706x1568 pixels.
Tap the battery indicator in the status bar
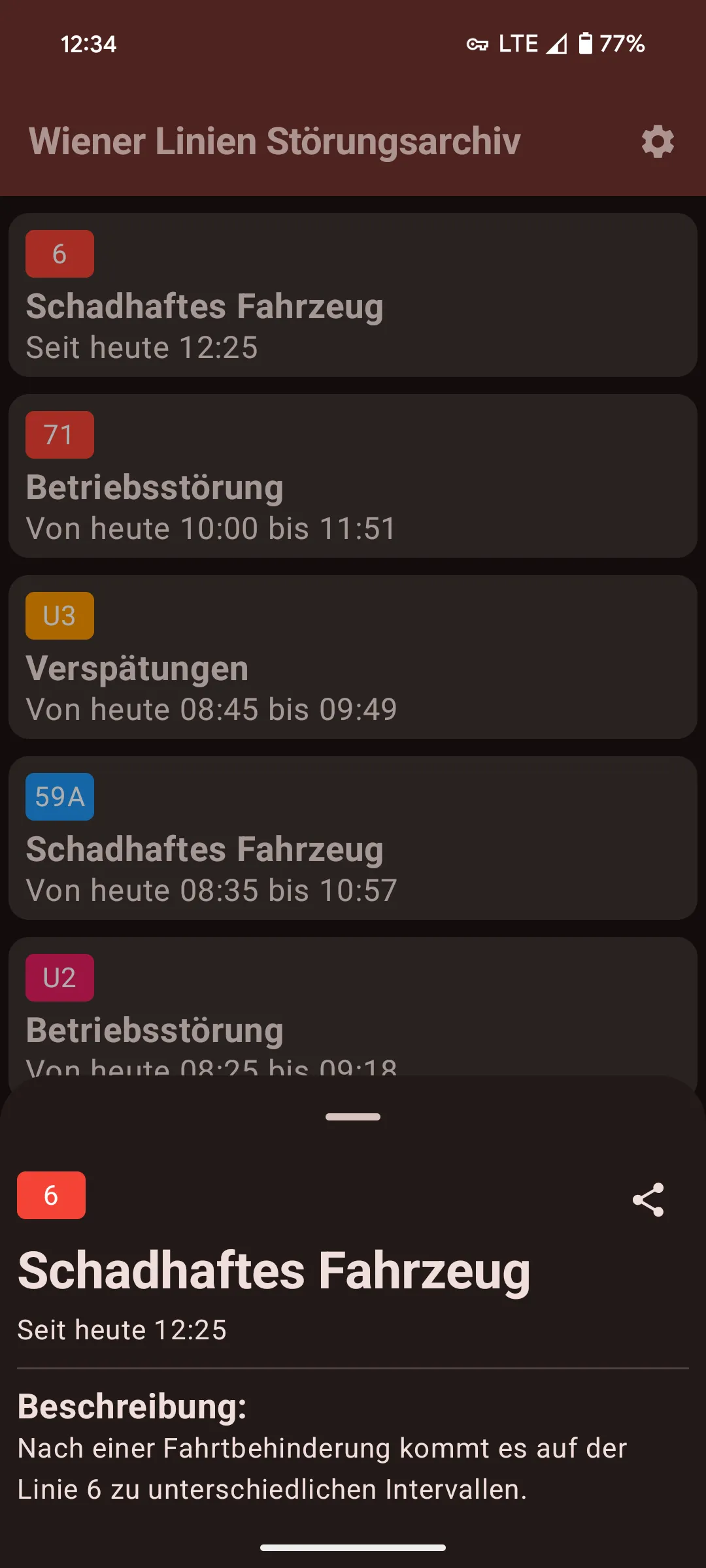[586, 43]
